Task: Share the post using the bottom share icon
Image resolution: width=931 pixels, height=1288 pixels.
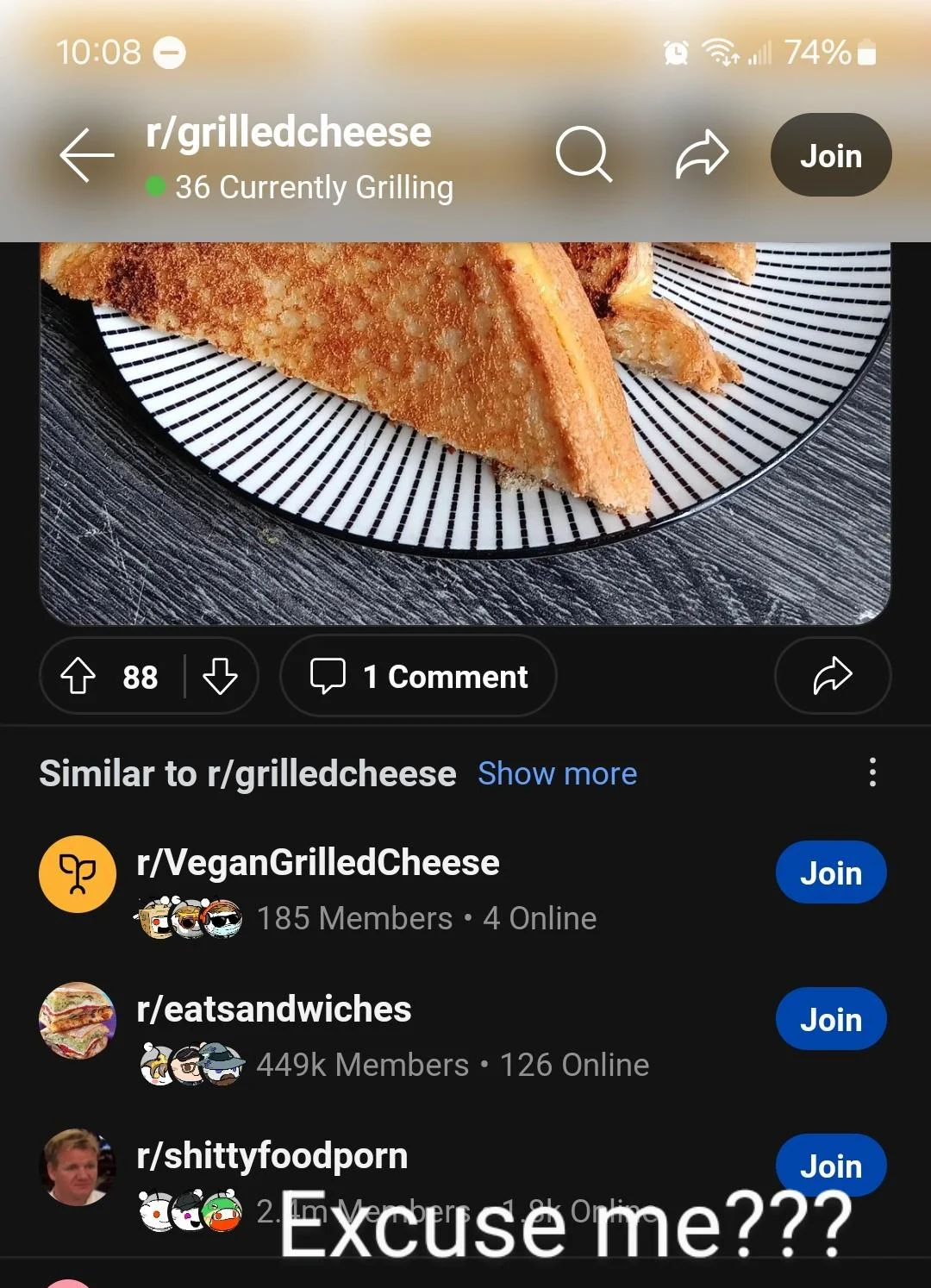Action: [832, 677]
